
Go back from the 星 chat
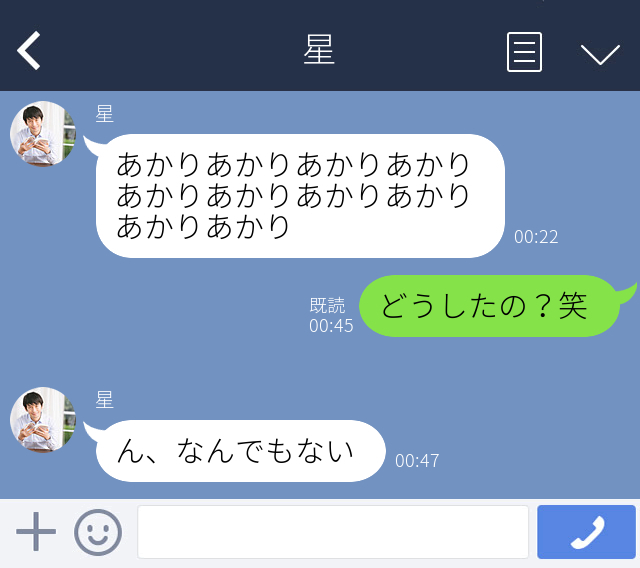tap(30, 51)
